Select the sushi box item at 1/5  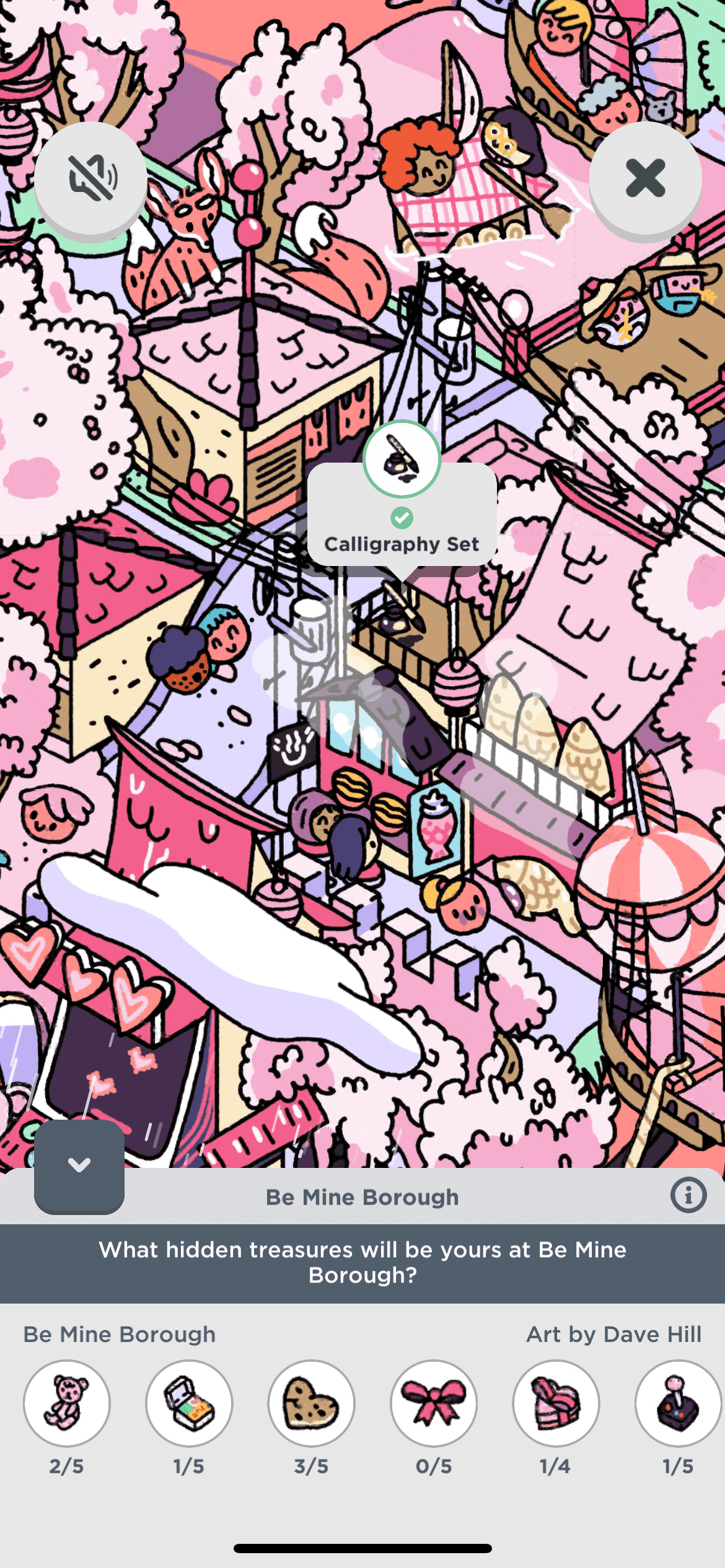click(x=189, y=1403)
